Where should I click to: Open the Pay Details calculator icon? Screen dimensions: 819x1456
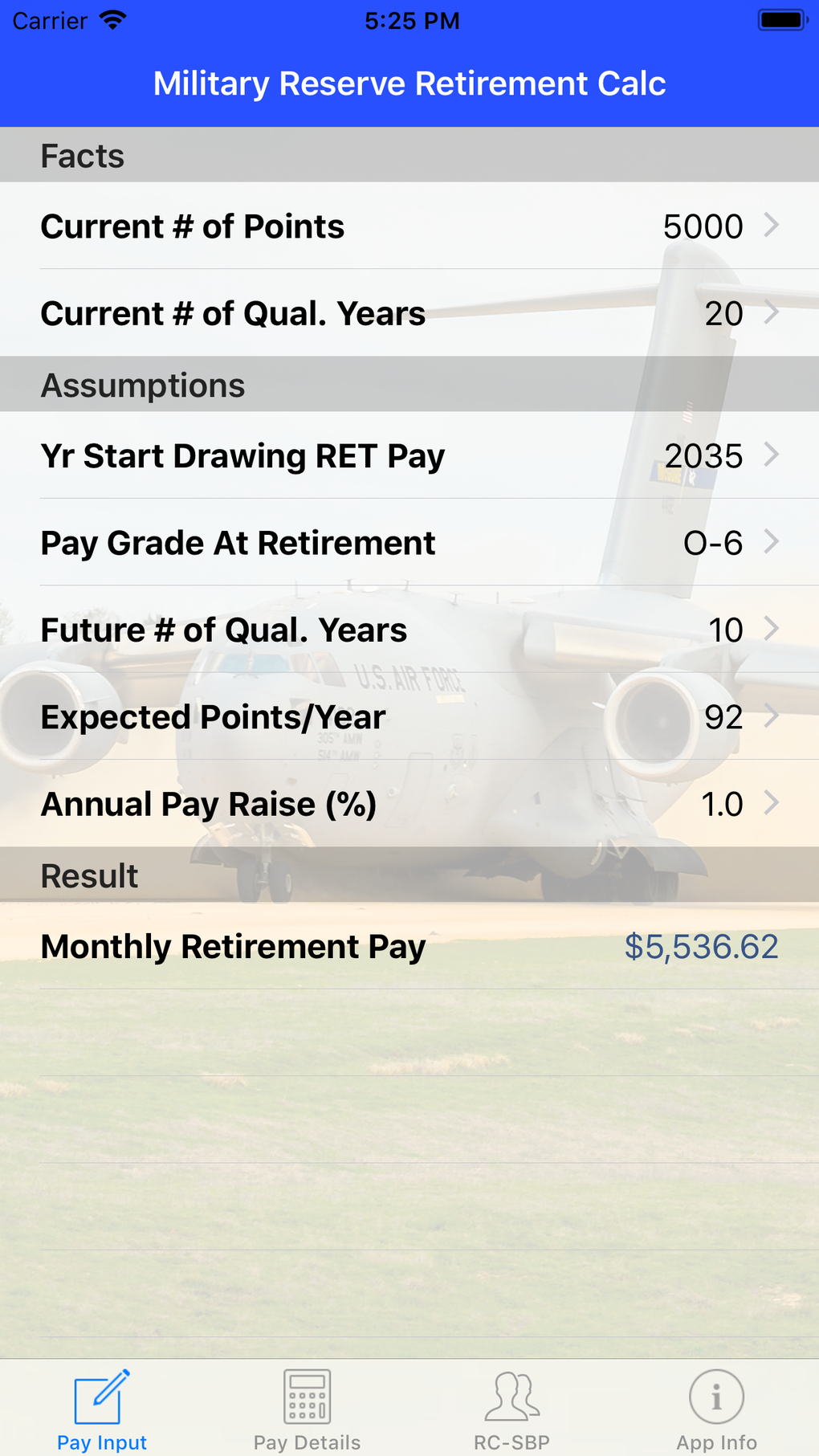pos(305,1397)
